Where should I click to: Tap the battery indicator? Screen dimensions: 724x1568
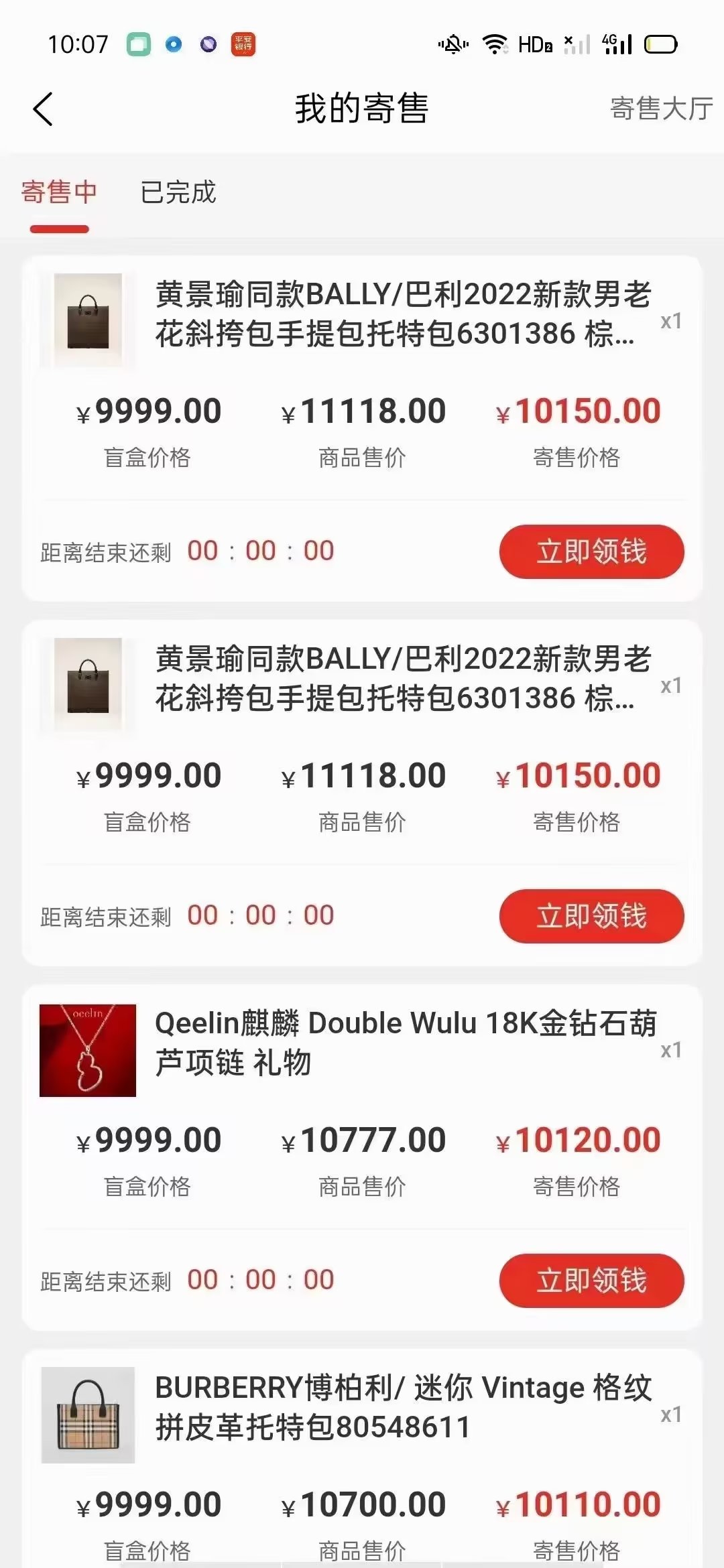[x=659, y=44]
